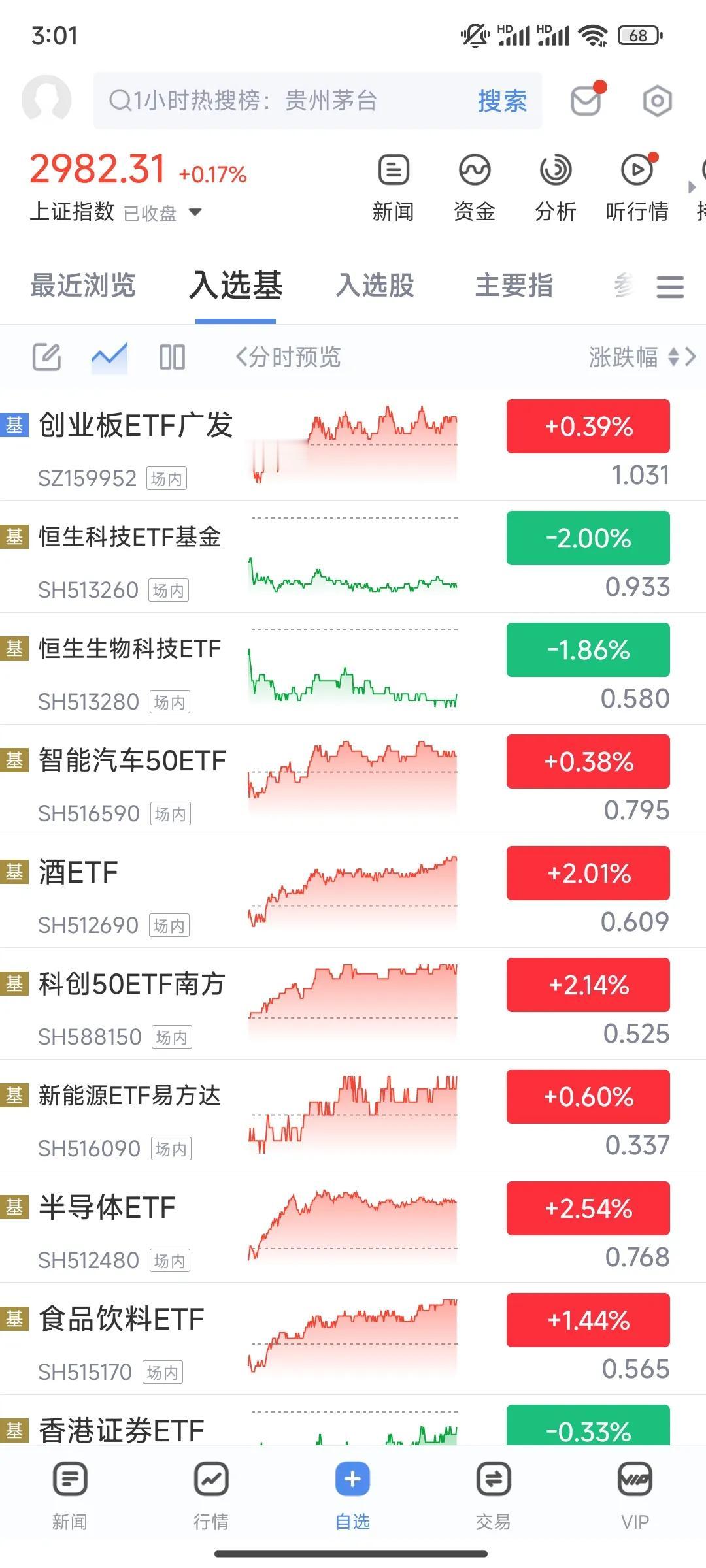Open the profile avatar

pyautogui.click(x=46, y=101)
